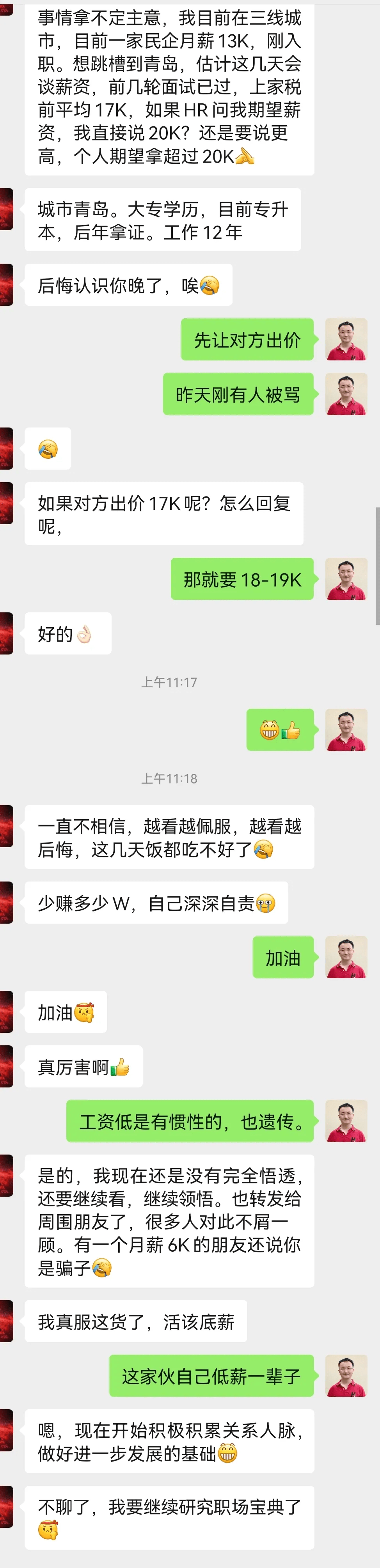Image resolution: width=380 pixels, height=1568 pixels.
Task: Tap the avatar next to green "加油" reply
Action: click(346, 958)
